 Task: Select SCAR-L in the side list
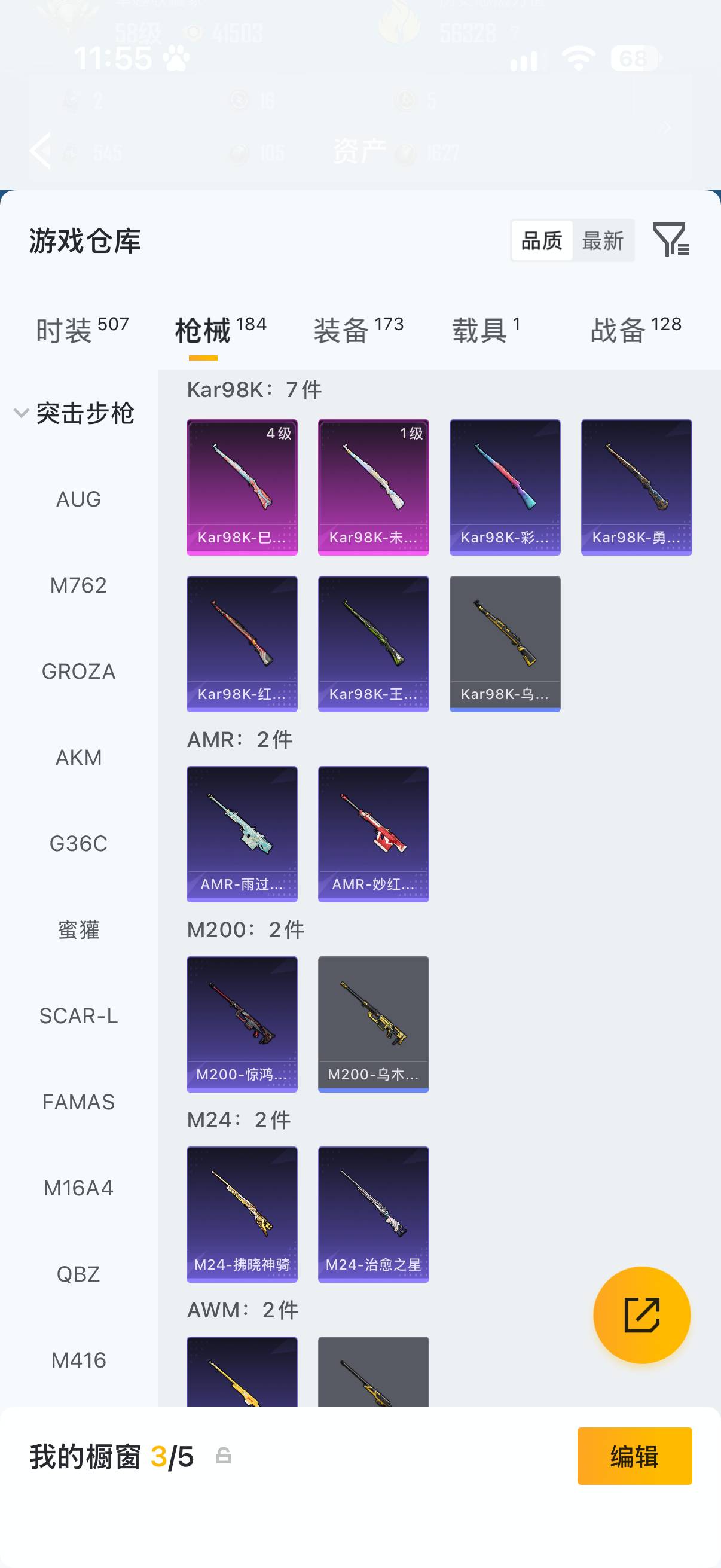pos(78,1016)
